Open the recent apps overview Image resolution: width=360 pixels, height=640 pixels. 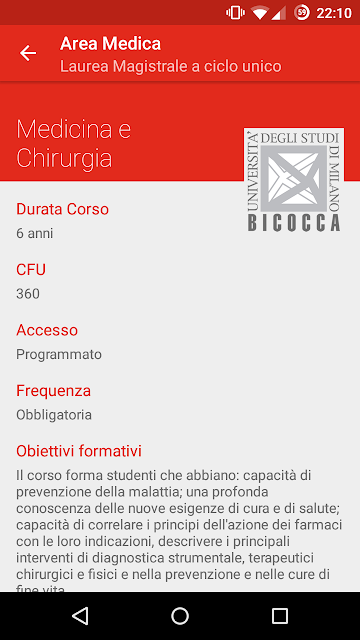coord(280,616)
